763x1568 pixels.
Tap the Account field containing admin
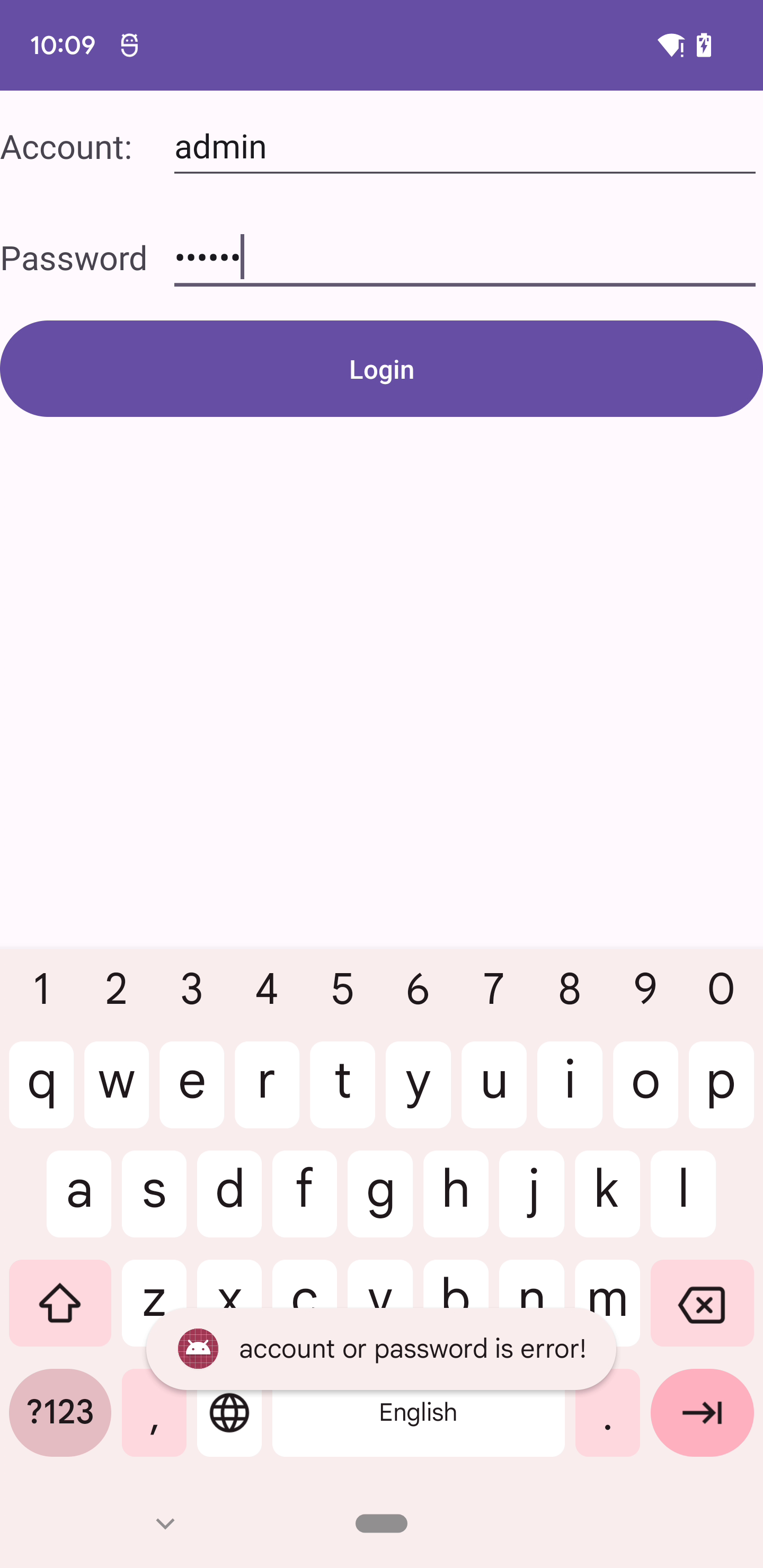pyautogui.click(x=464, y=147)
